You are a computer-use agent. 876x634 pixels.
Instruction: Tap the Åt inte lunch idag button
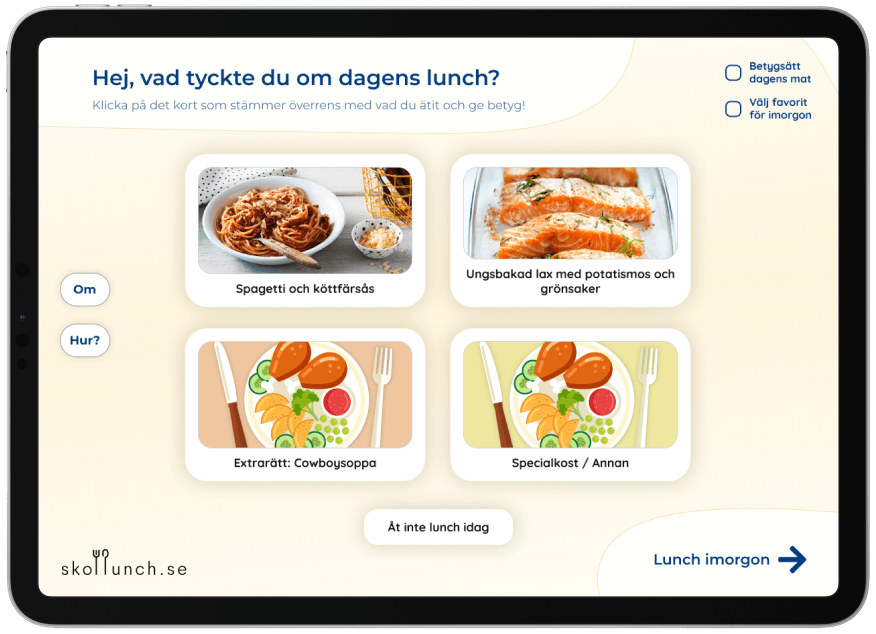(438, 527)
